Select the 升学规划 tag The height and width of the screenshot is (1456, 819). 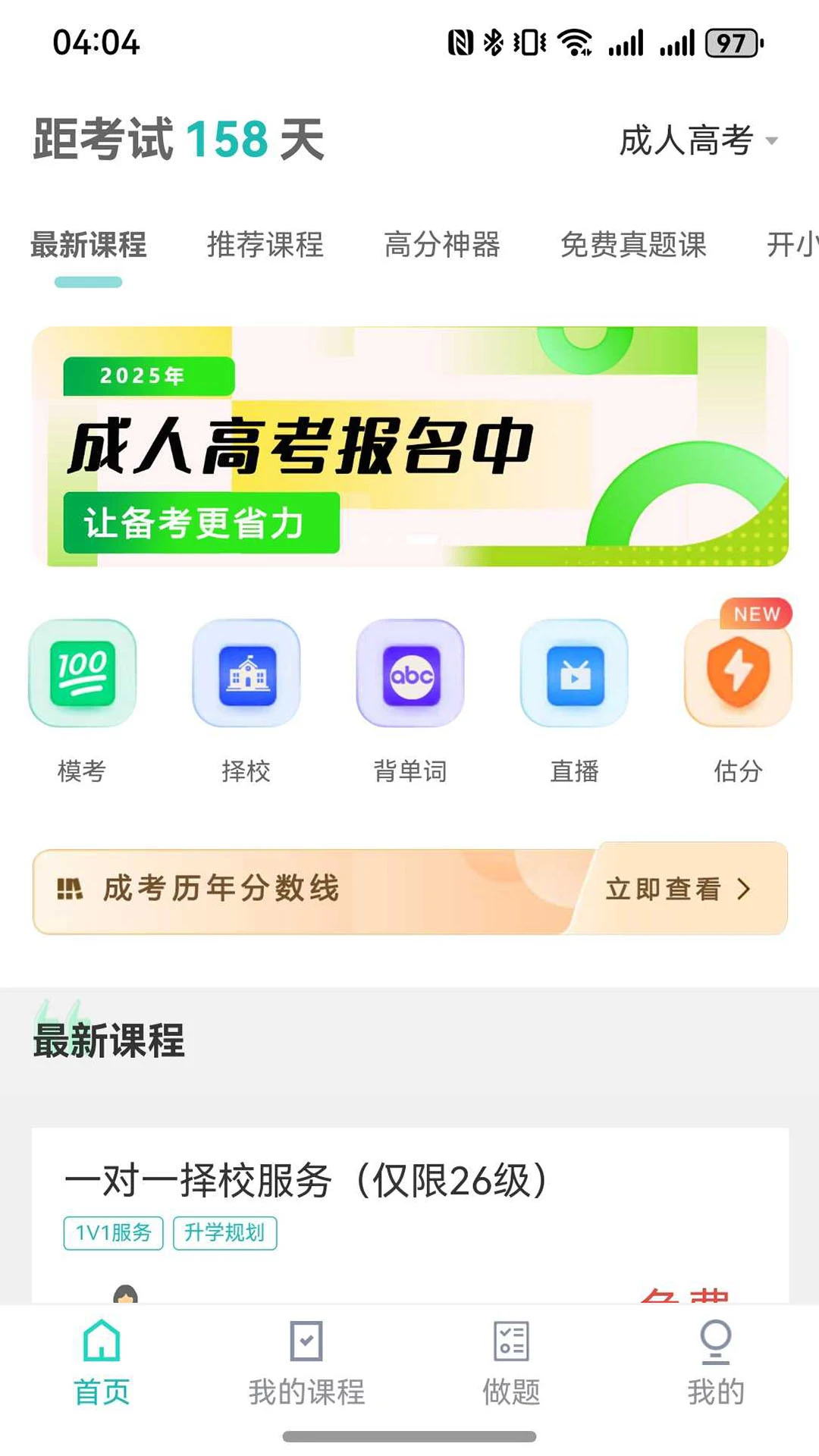click(226, 1233)
